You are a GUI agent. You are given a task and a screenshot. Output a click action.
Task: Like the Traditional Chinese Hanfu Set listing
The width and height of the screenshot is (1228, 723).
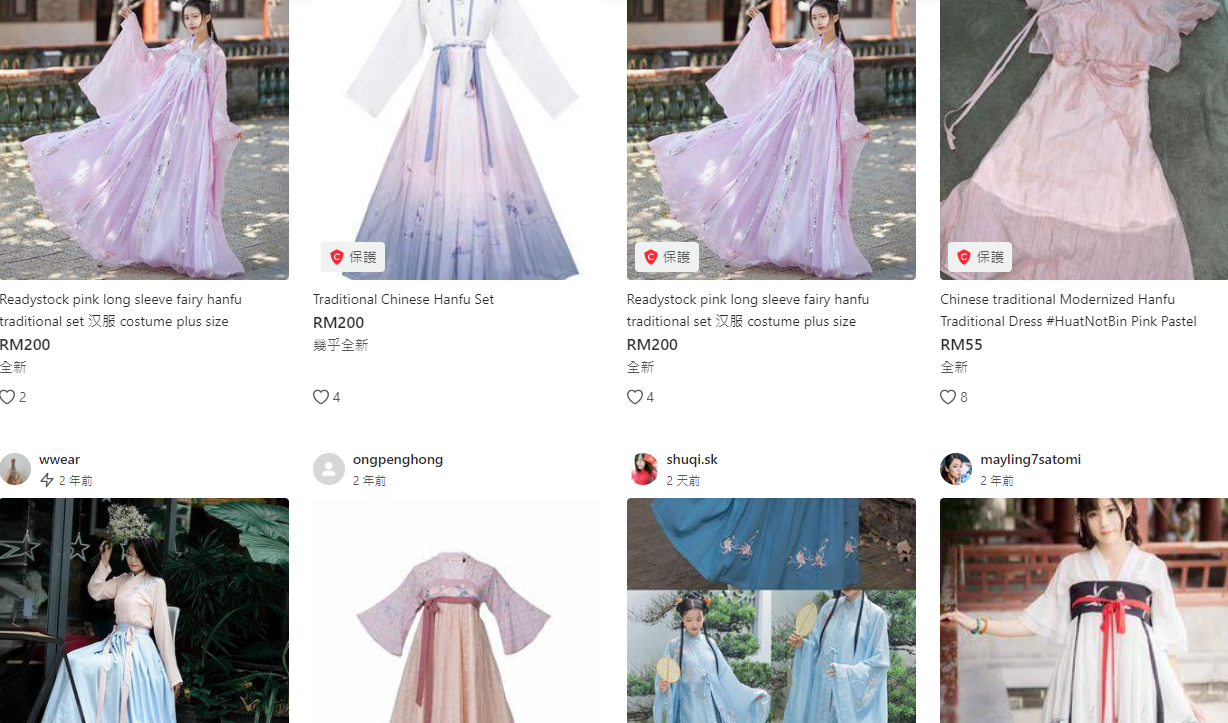[x=321, y=397]
